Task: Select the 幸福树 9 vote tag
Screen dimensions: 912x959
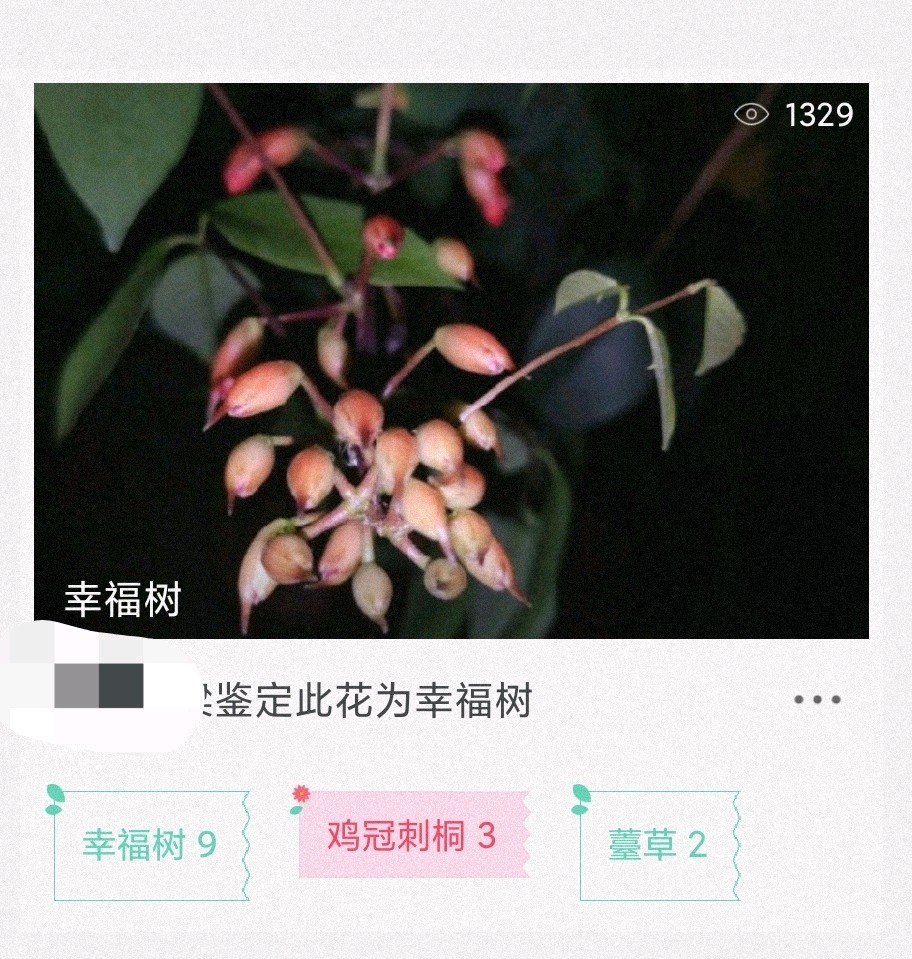Action: [x=150, y=846]
